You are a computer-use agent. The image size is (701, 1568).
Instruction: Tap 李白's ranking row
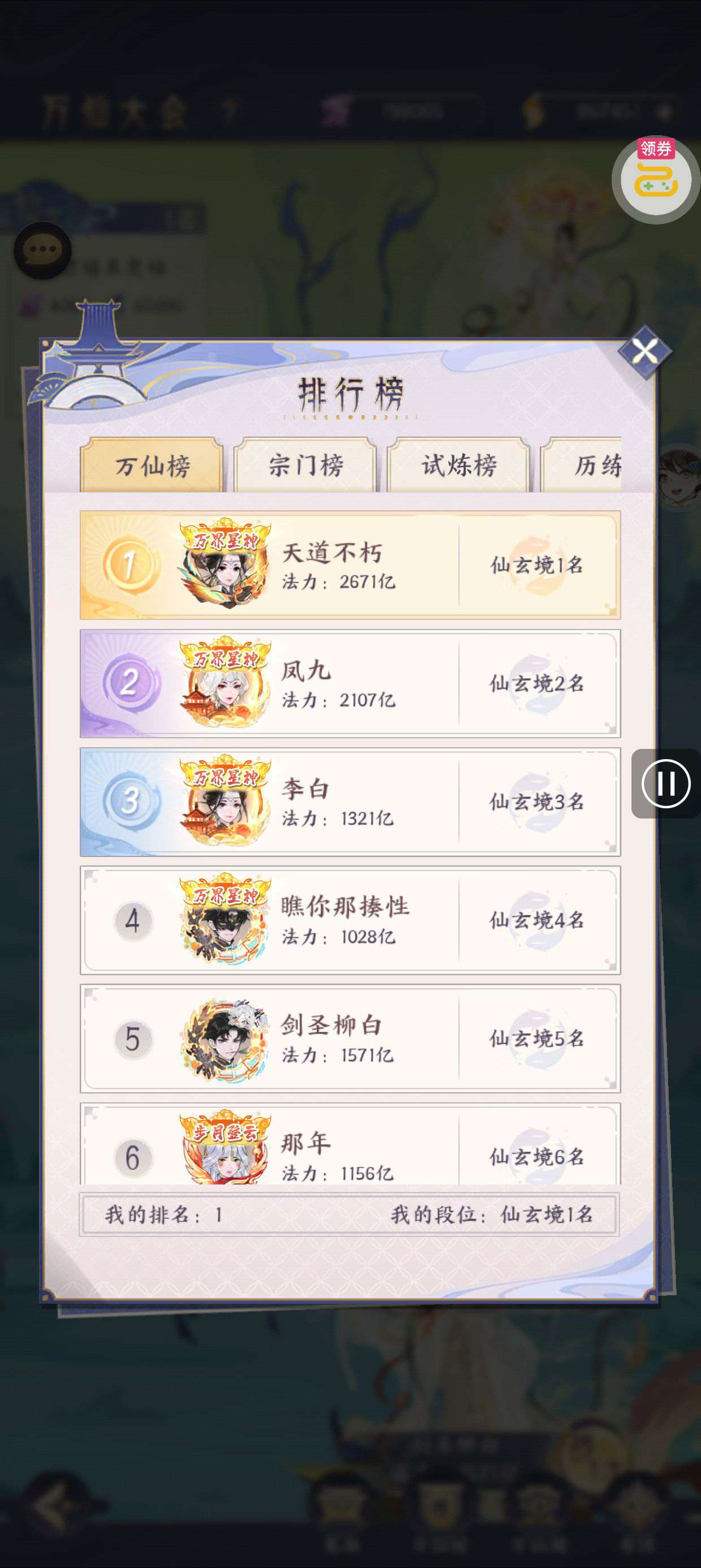coord(350,801)
